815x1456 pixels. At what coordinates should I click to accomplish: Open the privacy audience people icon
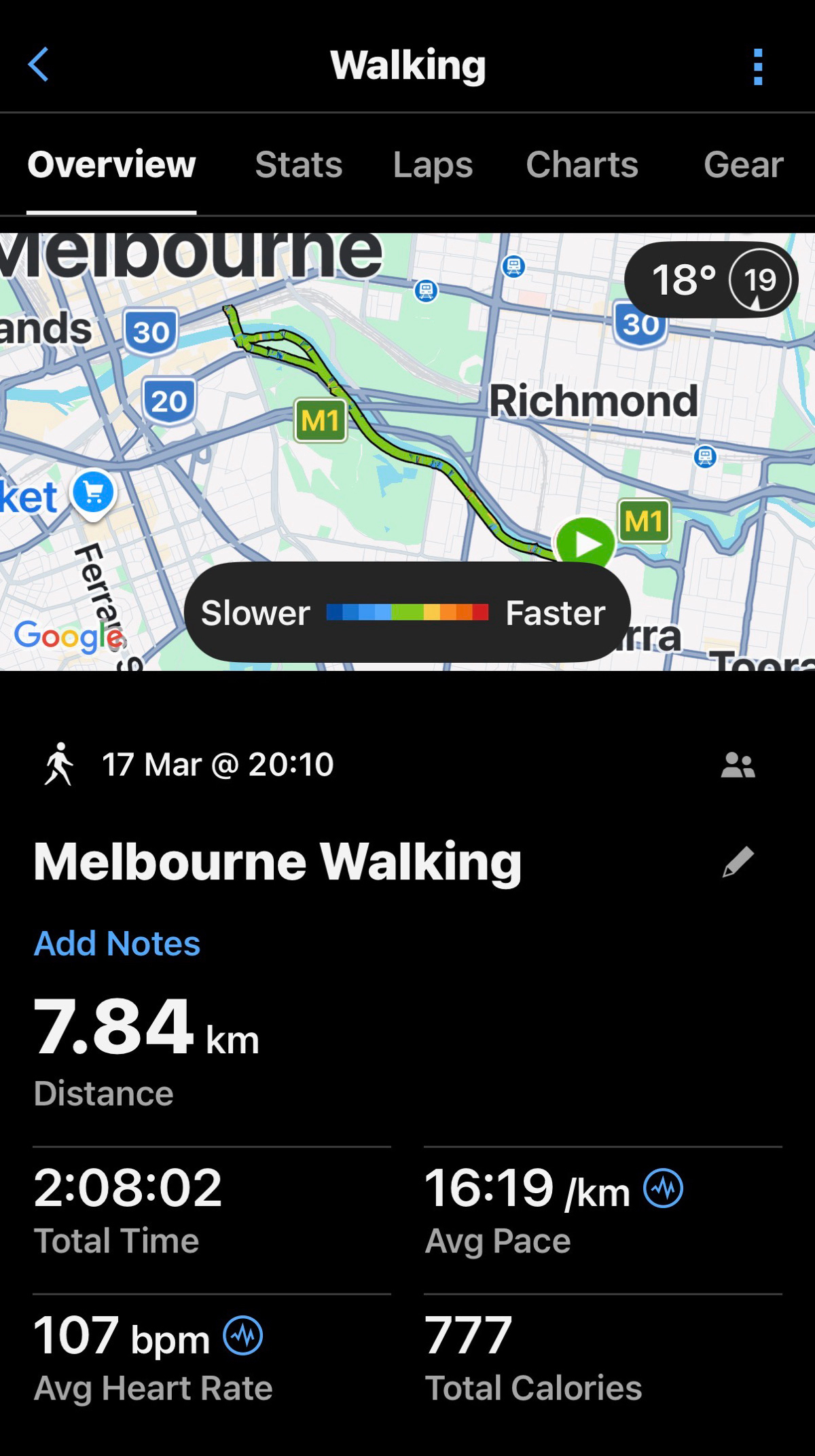click(x=738, y=765)
